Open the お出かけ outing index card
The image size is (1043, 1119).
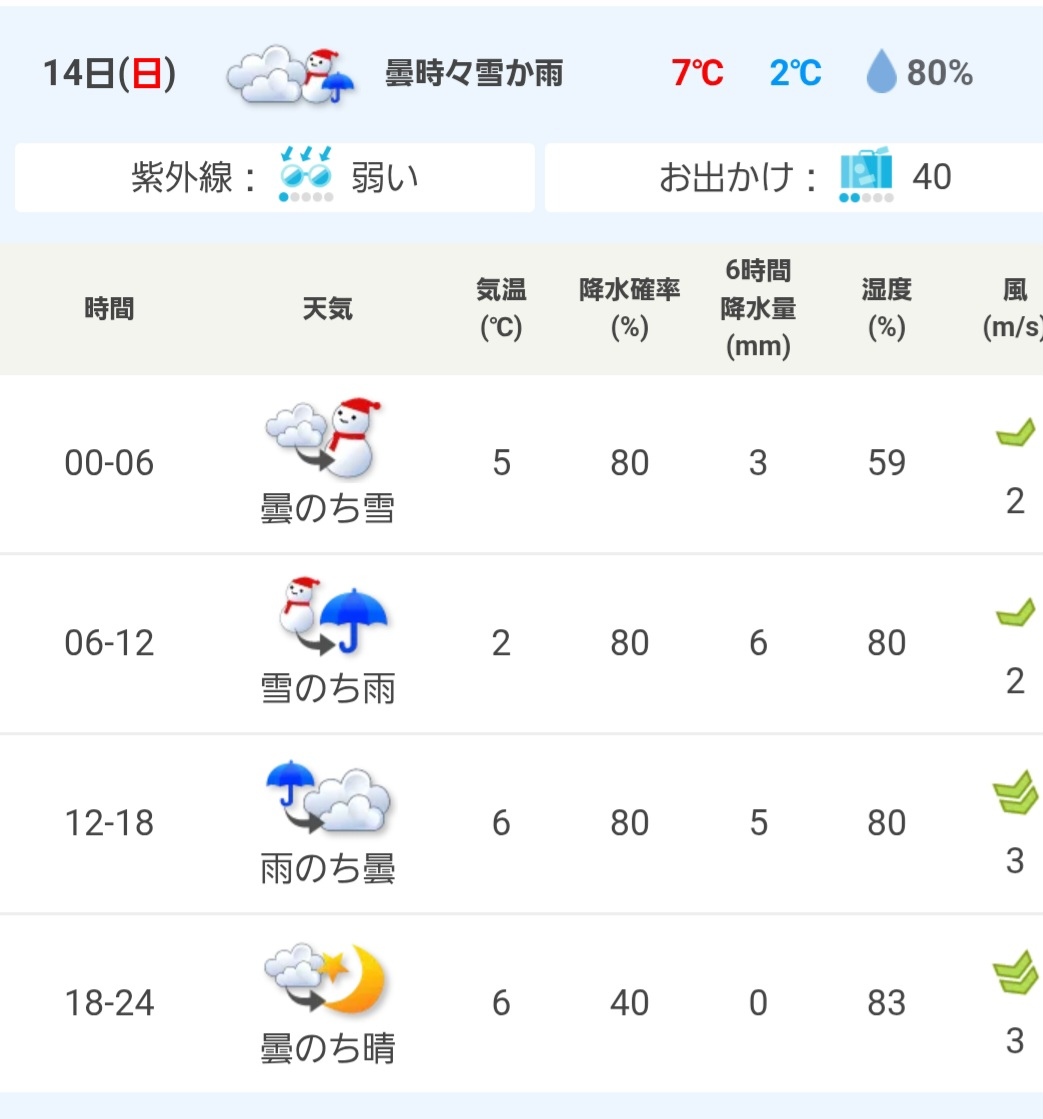tap(794, 178)
